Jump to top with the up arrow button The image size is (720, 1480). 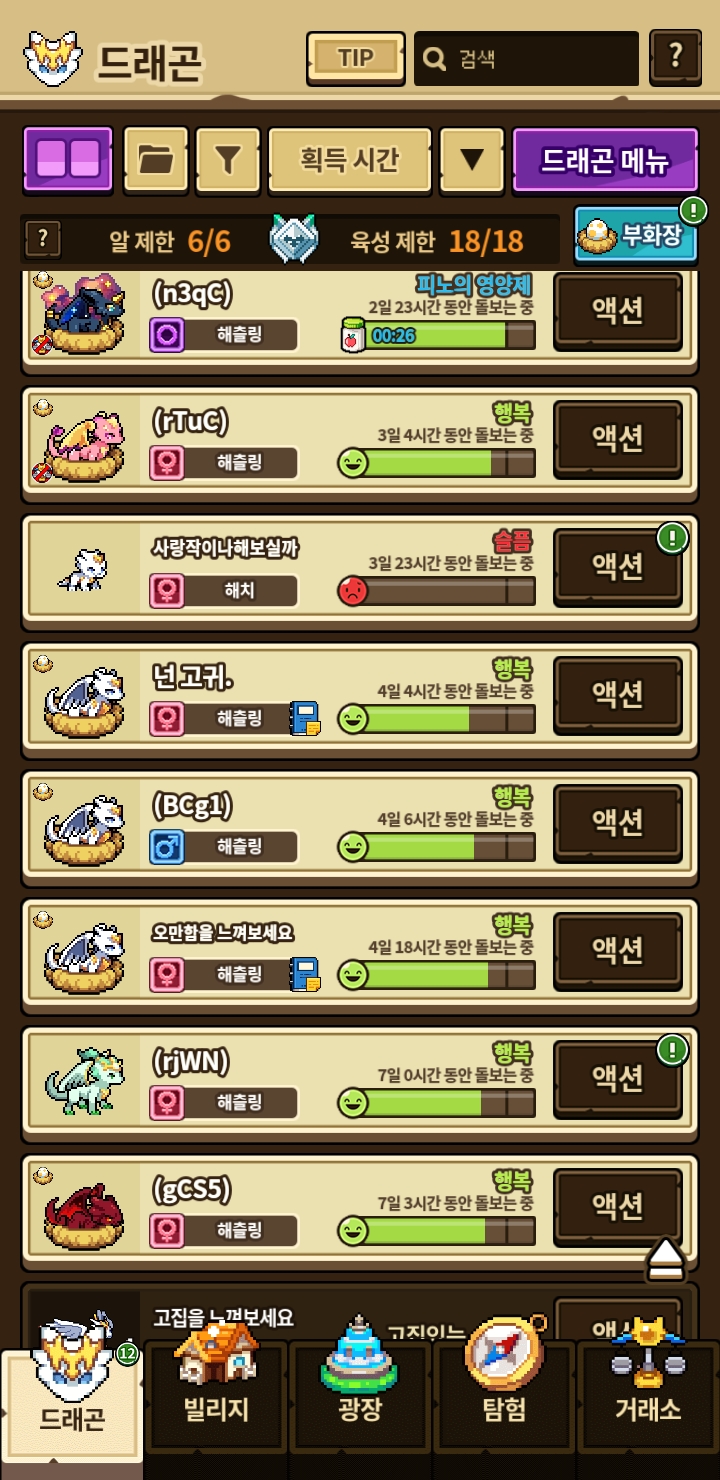[665, 1260]
